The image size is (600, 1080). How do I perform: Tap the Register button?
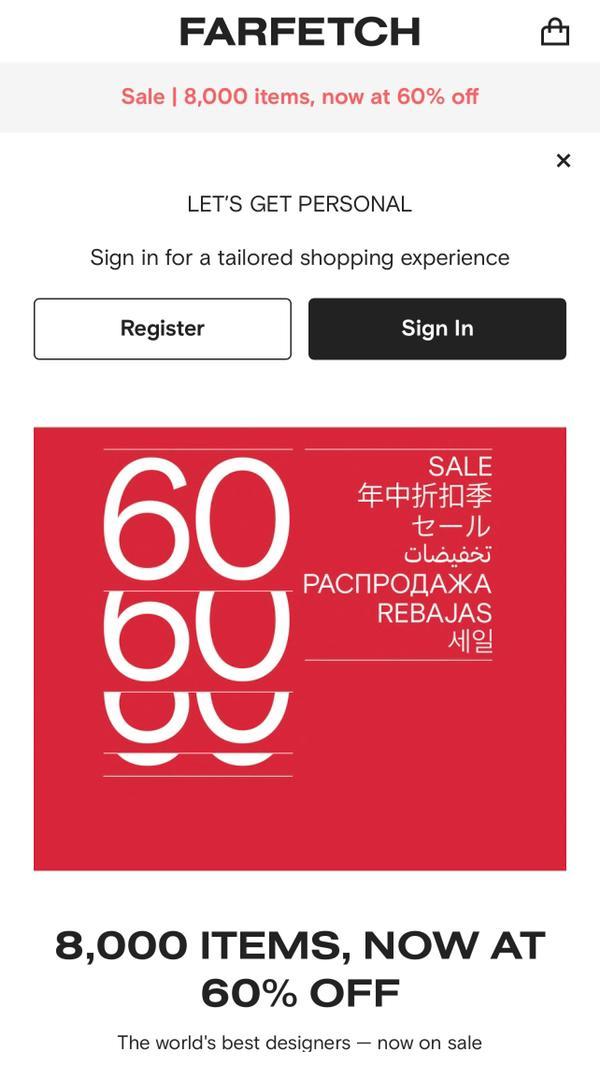[163, 329]
